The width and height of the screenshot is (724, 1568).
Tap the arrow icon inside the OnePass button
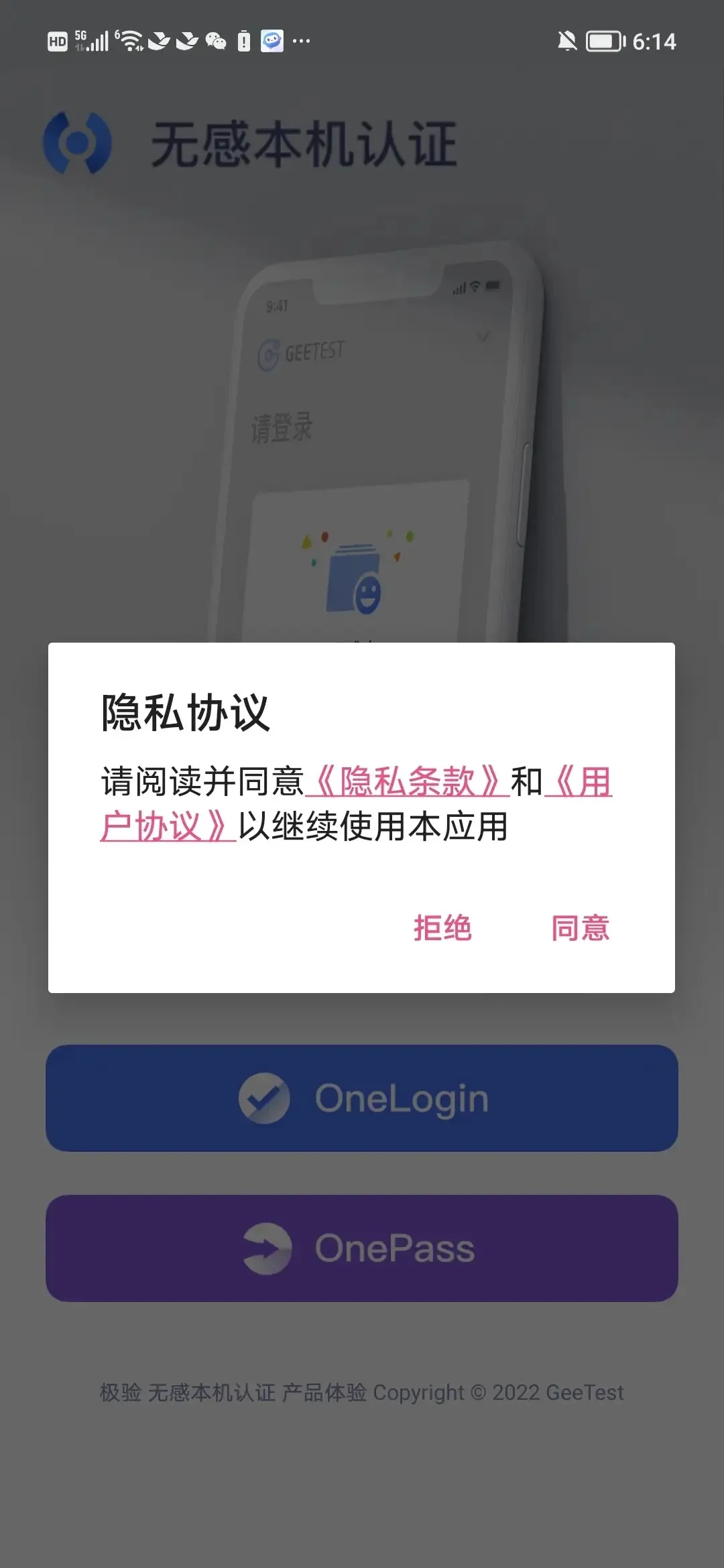[x=267, y=1246]
